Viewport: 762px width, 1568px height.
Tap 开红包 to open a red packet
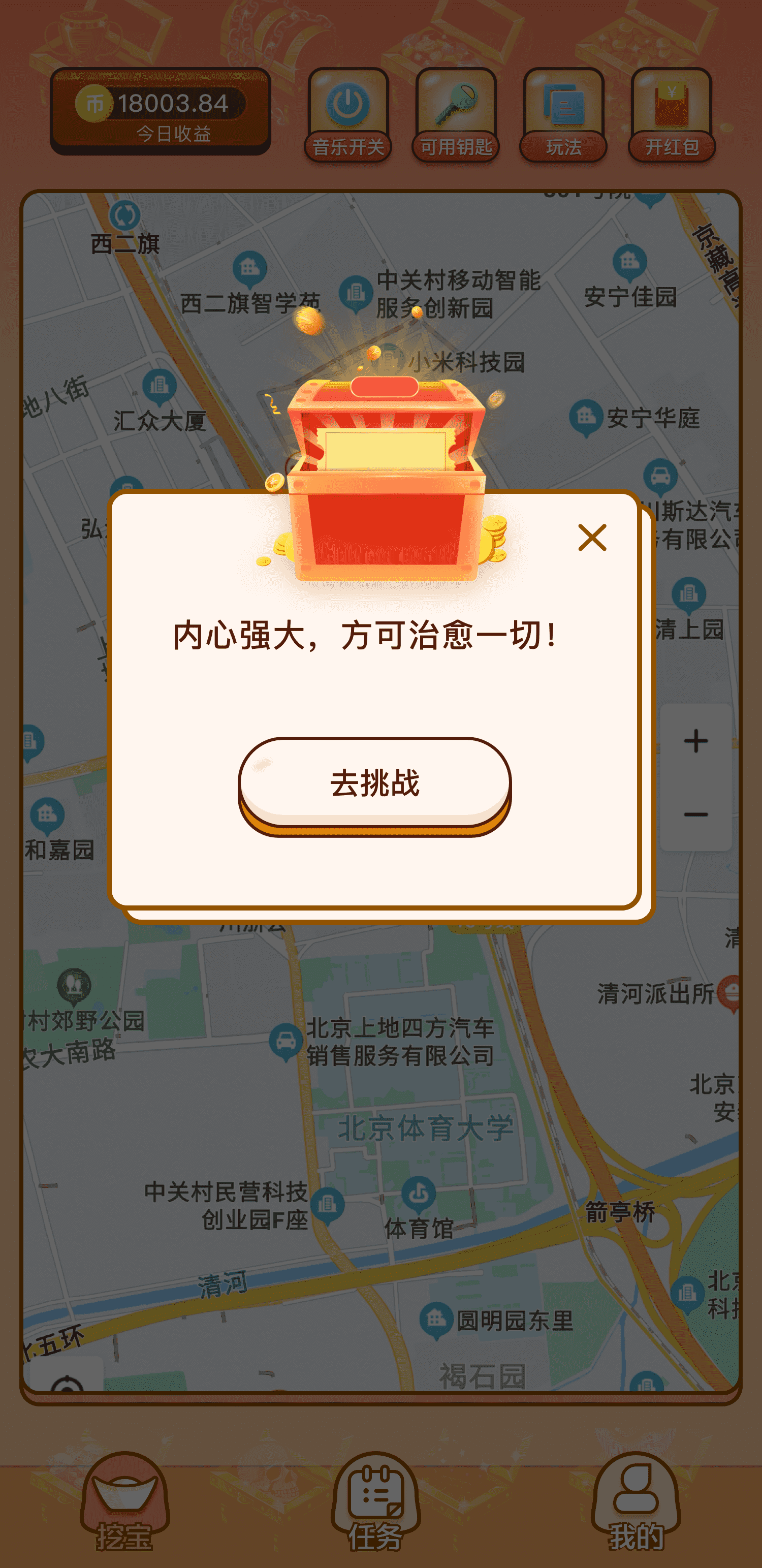pyautogui.click(x=671, y=115)
